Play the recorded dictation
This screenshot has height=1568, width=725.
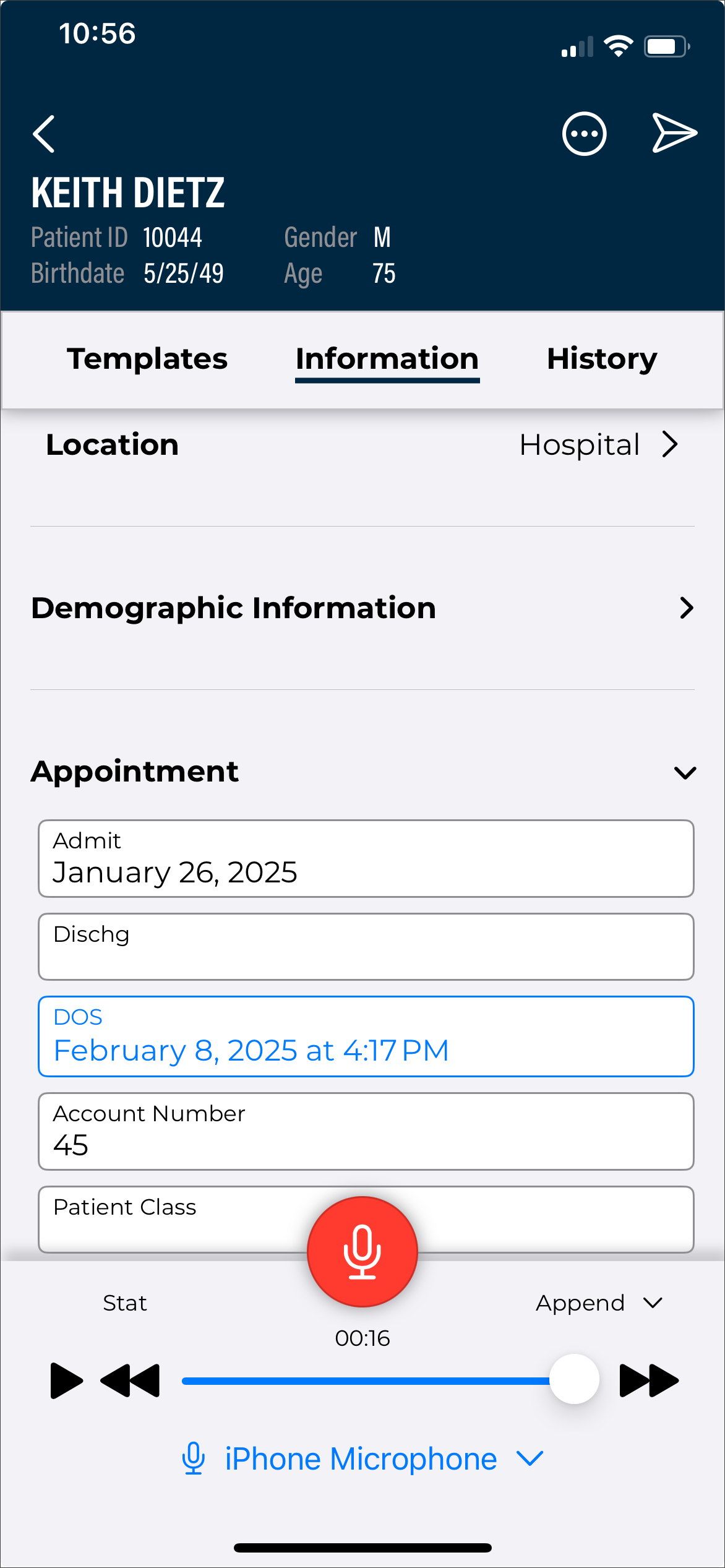point(66,1381)
